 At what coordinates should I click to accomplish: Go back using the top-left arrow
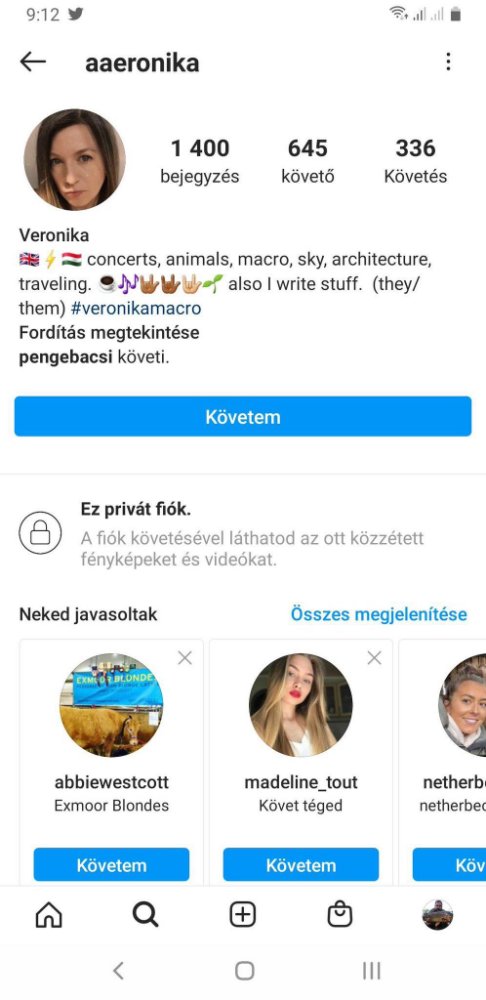(x=33, y=62)
